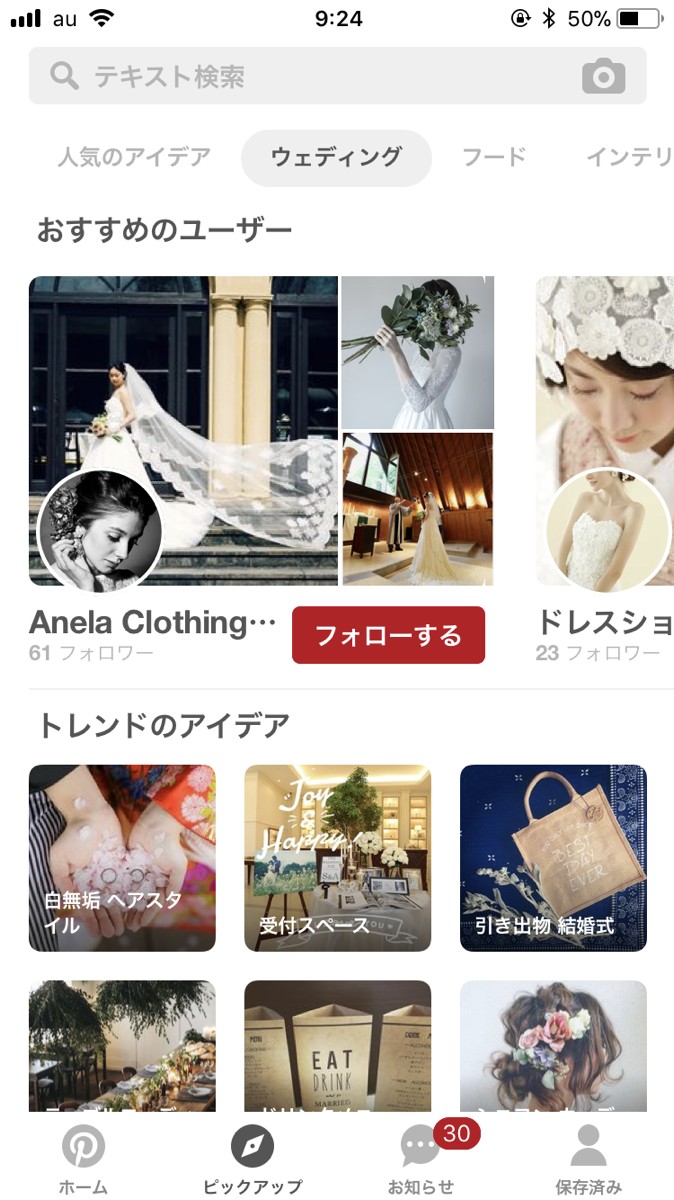Tap the テキスト検索 search field
This screenshot has height=1200, width=674.
300,76
